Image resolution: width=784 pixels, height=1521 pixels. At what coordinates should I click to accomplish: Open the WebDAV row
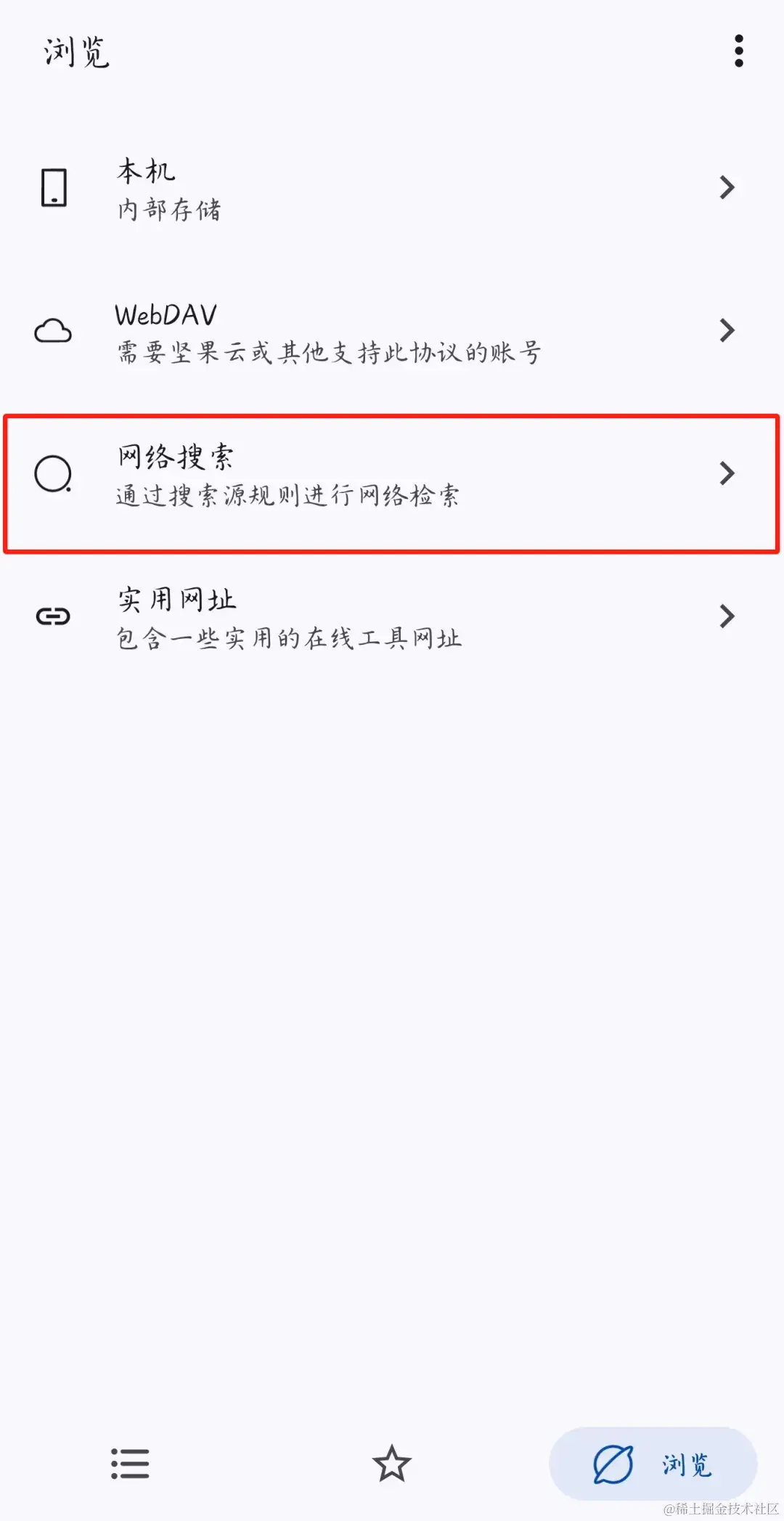392,332
